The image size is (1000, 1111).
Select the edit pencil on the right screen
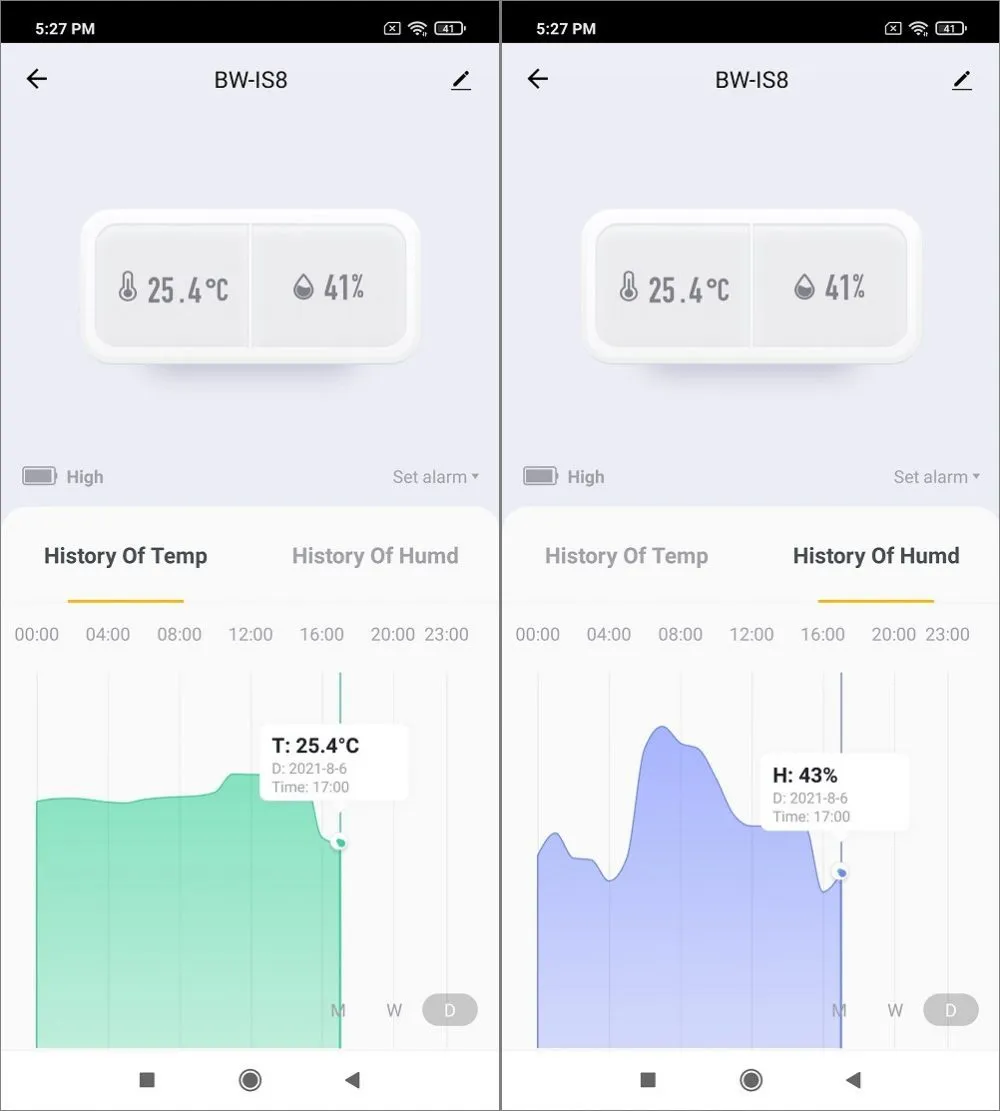(962, 80)
